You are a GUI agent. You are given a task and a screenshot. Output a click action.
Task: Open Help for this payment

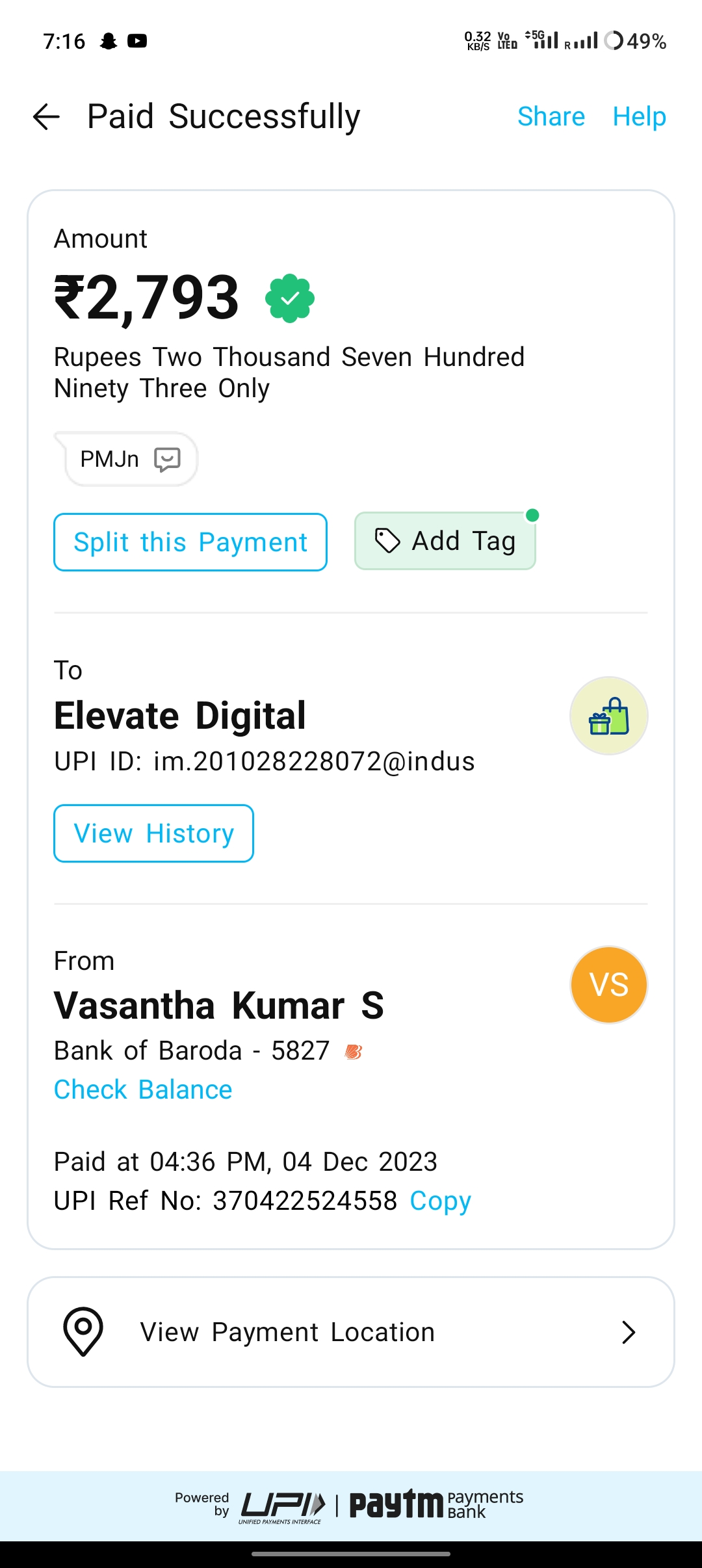point(640,117)
